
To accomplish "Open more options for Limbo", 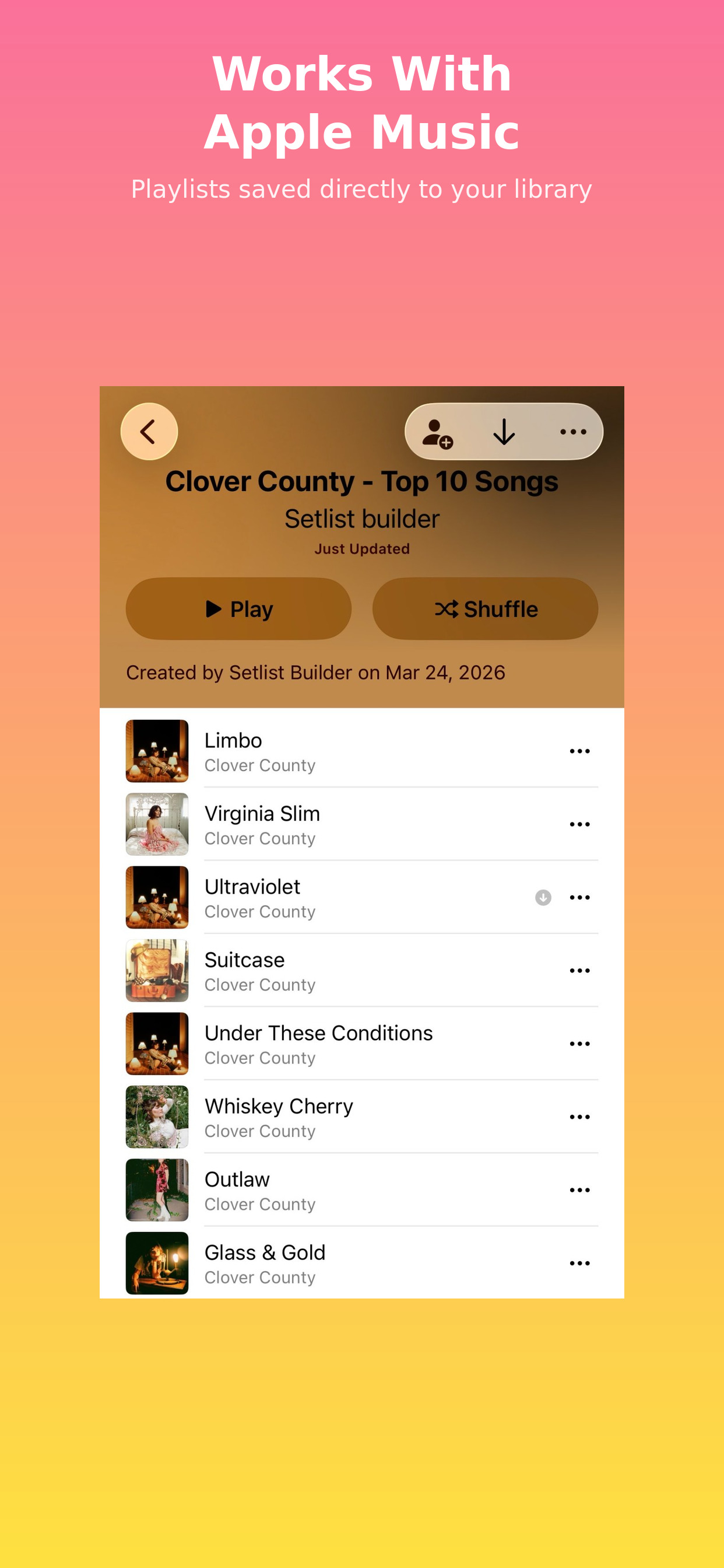I will pos(580,751).
